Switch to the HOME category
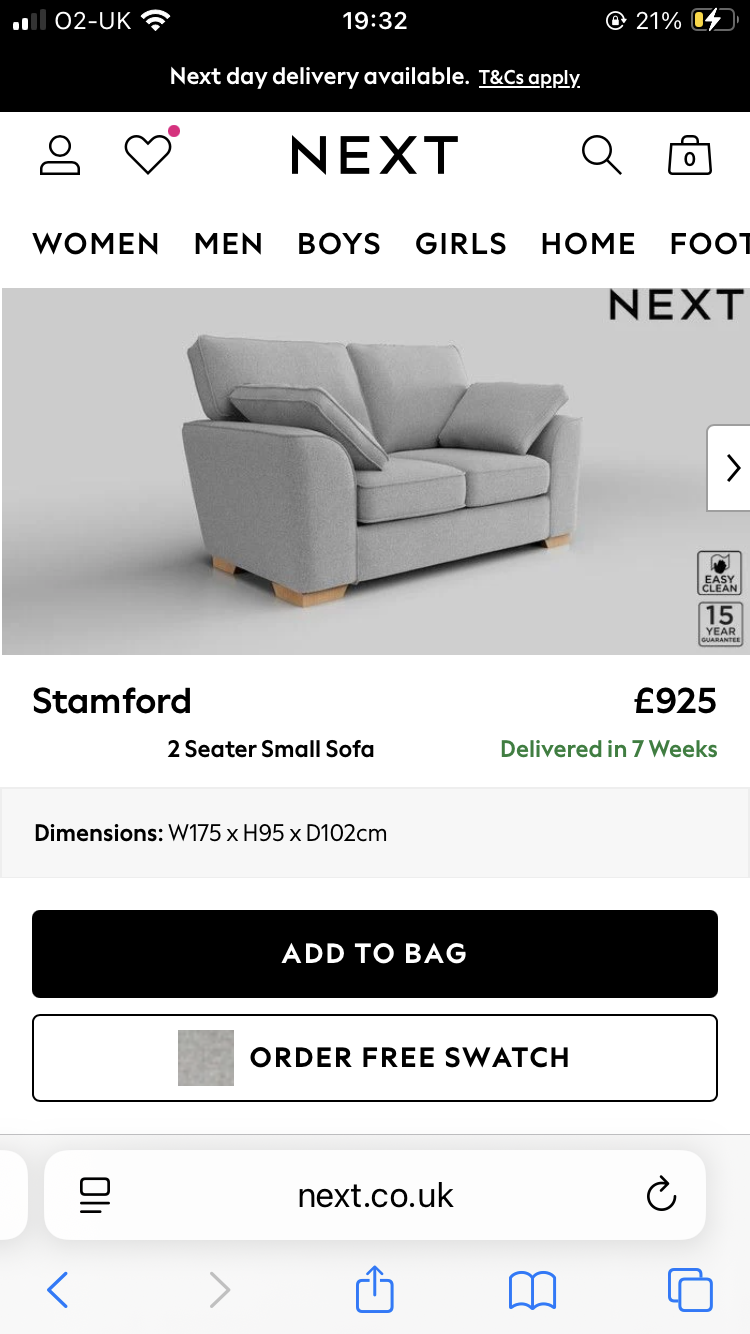The image size is (750, 1334). [x=588, y=244]
